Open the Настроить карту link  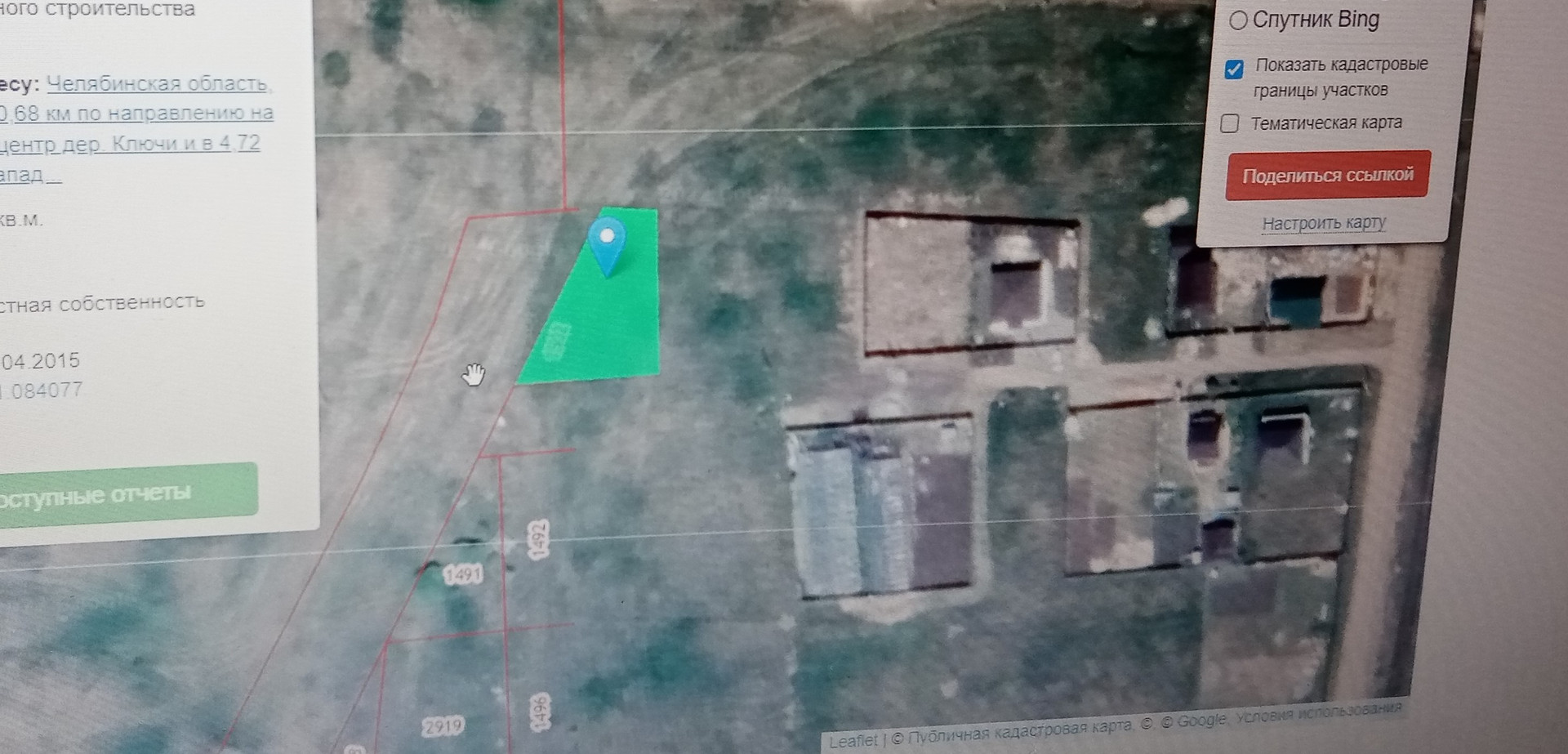click(1324, 223)
